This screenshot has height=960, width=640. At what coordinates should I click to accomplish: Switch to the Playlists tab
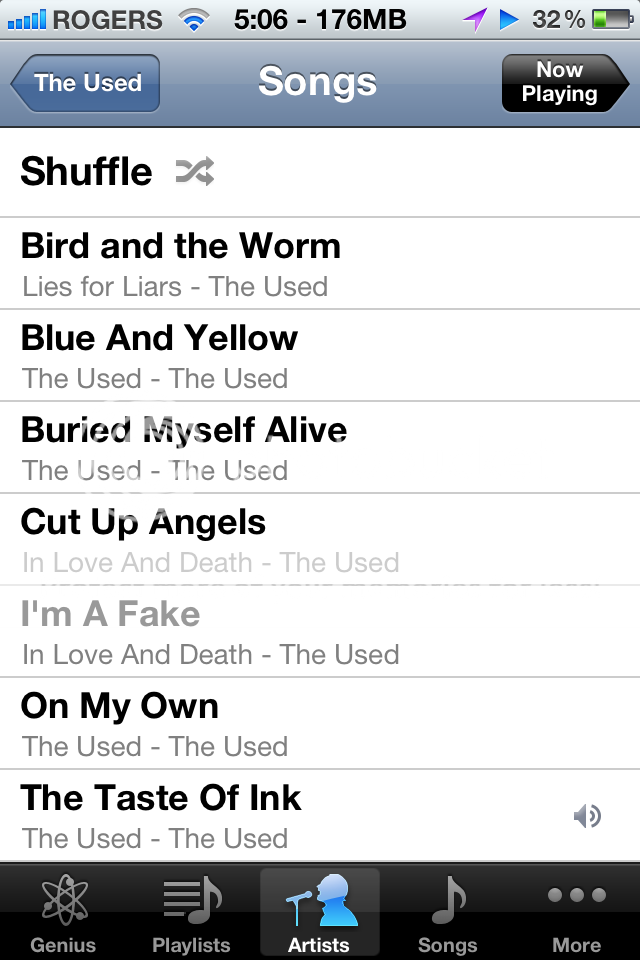pos(191,912)
